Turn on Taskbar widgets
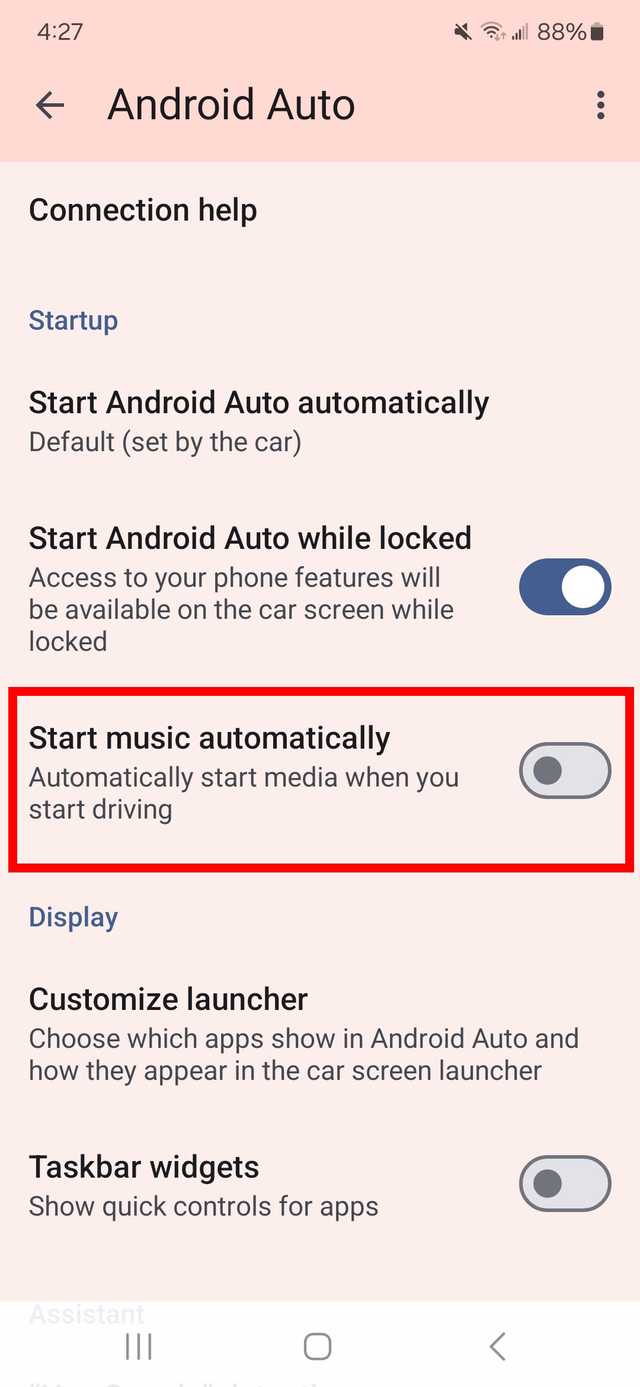Screen dimensions: 640x1387 tap(564, 1184)
